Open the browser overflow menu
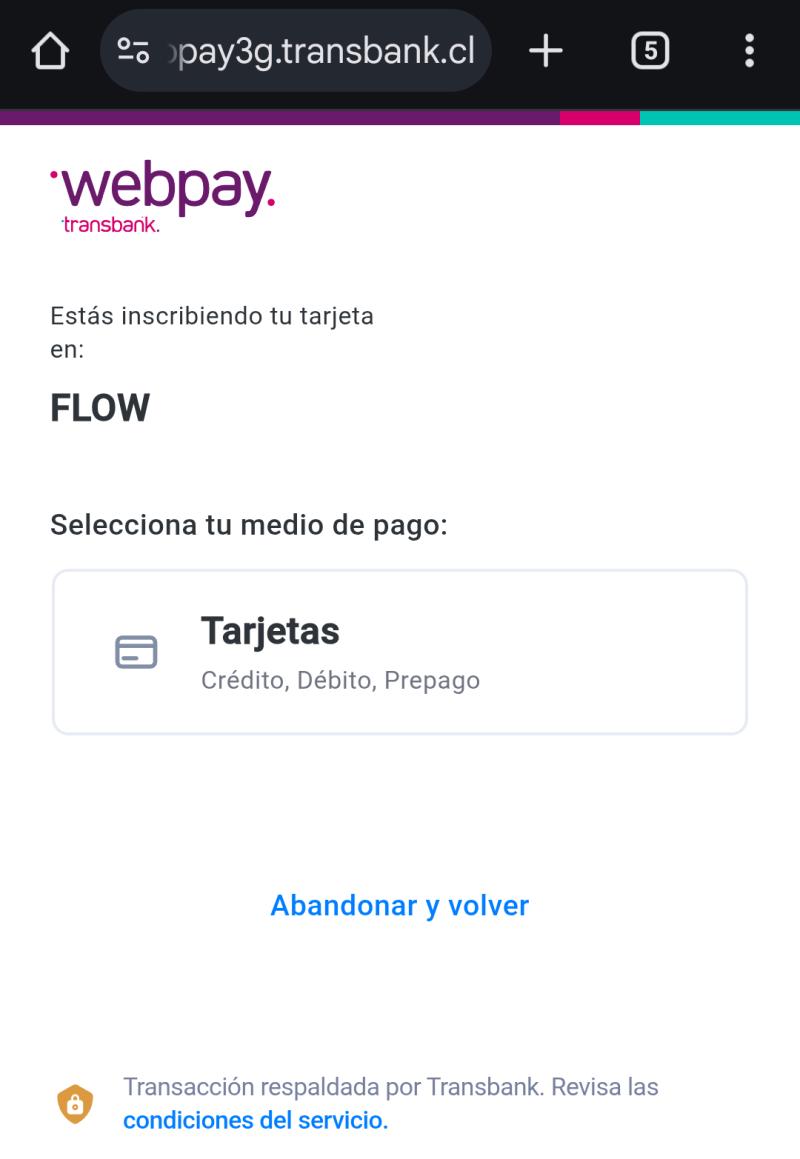The image size is (800, 1159). pos(749,51)
